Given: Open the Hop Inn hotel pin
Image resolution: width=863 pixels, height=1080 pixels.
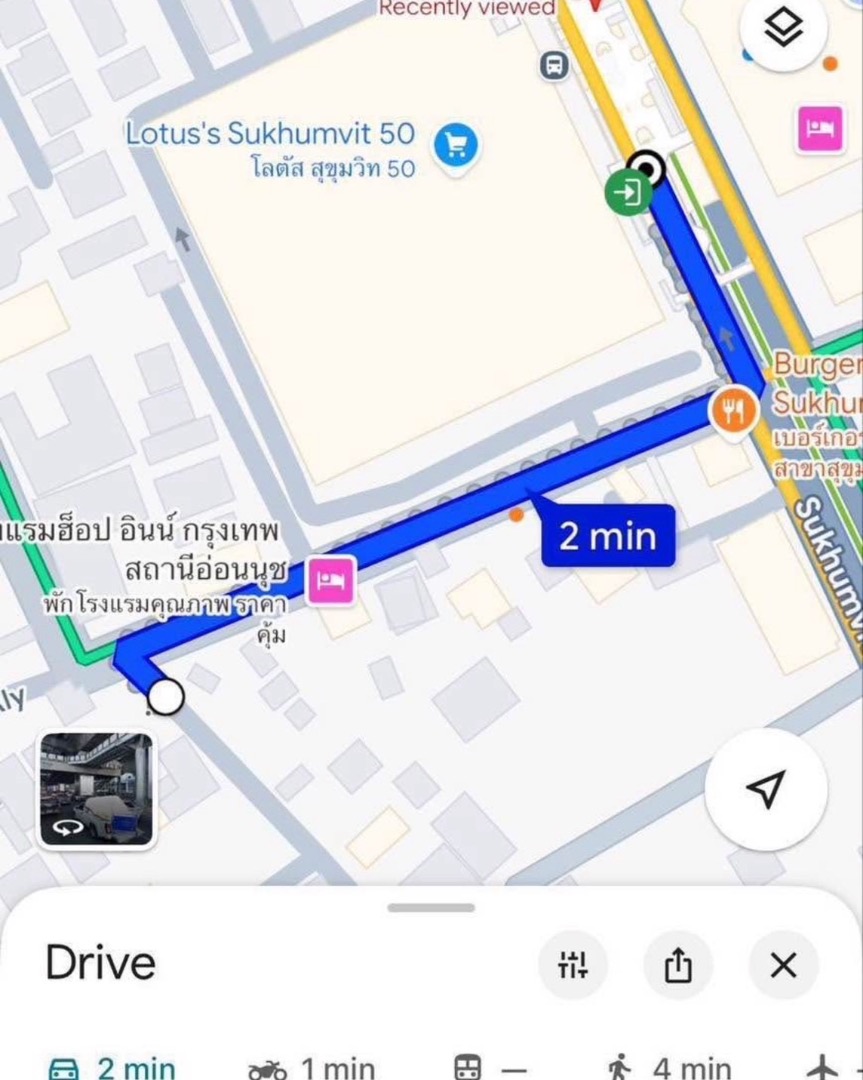Looking at the screenshot, I should pos(331,580).
